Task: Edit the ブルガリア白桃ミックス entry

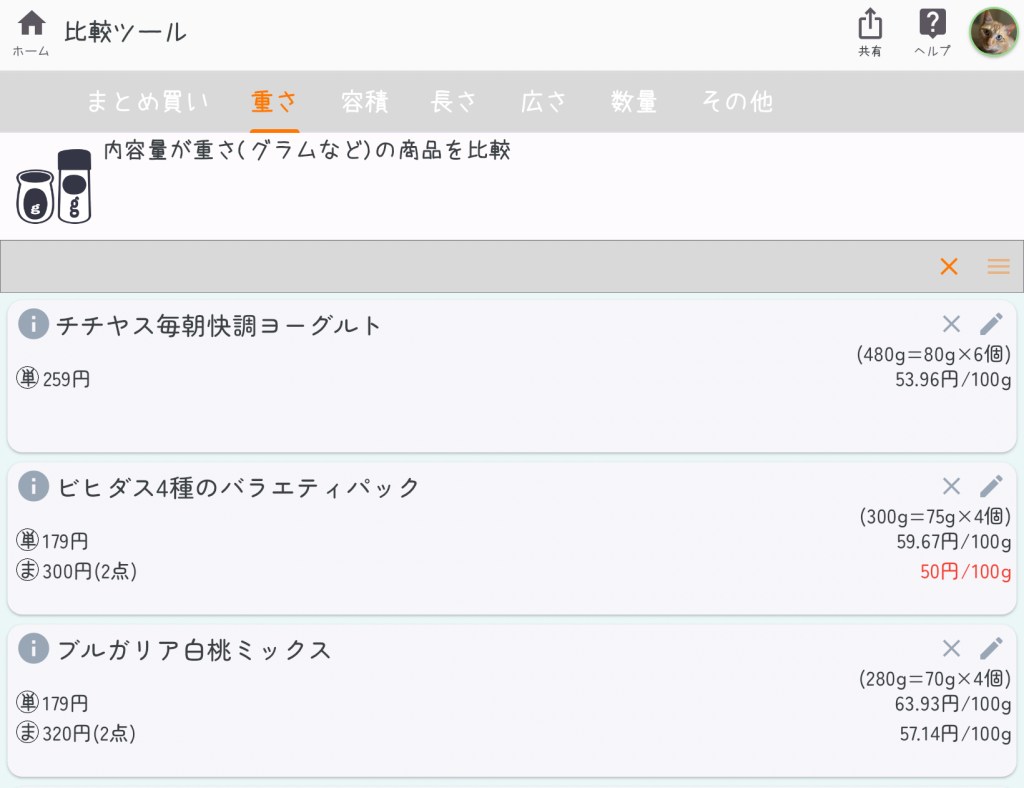Action: 990,648
